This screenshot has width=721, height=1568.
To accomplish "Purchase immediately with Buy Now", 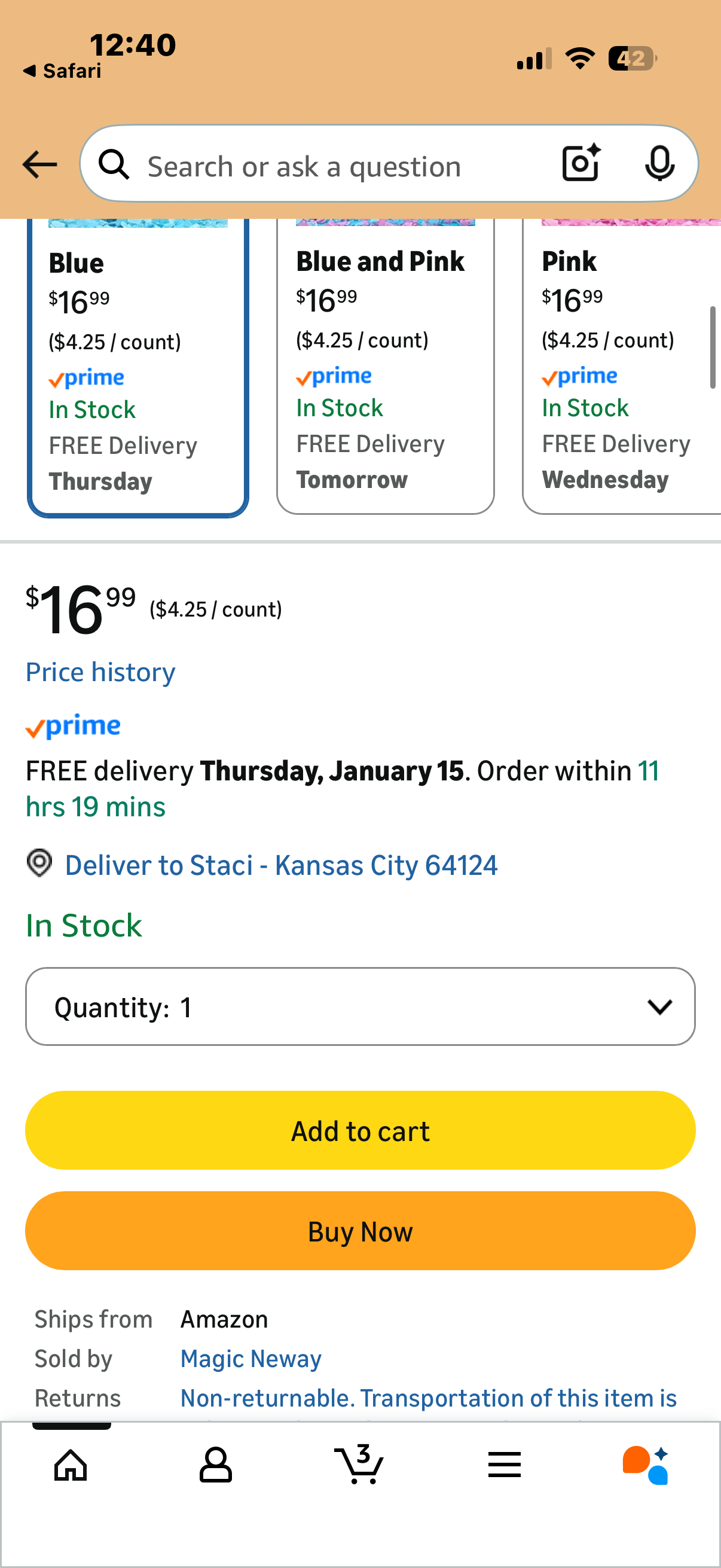I will tap(360, 1231).
